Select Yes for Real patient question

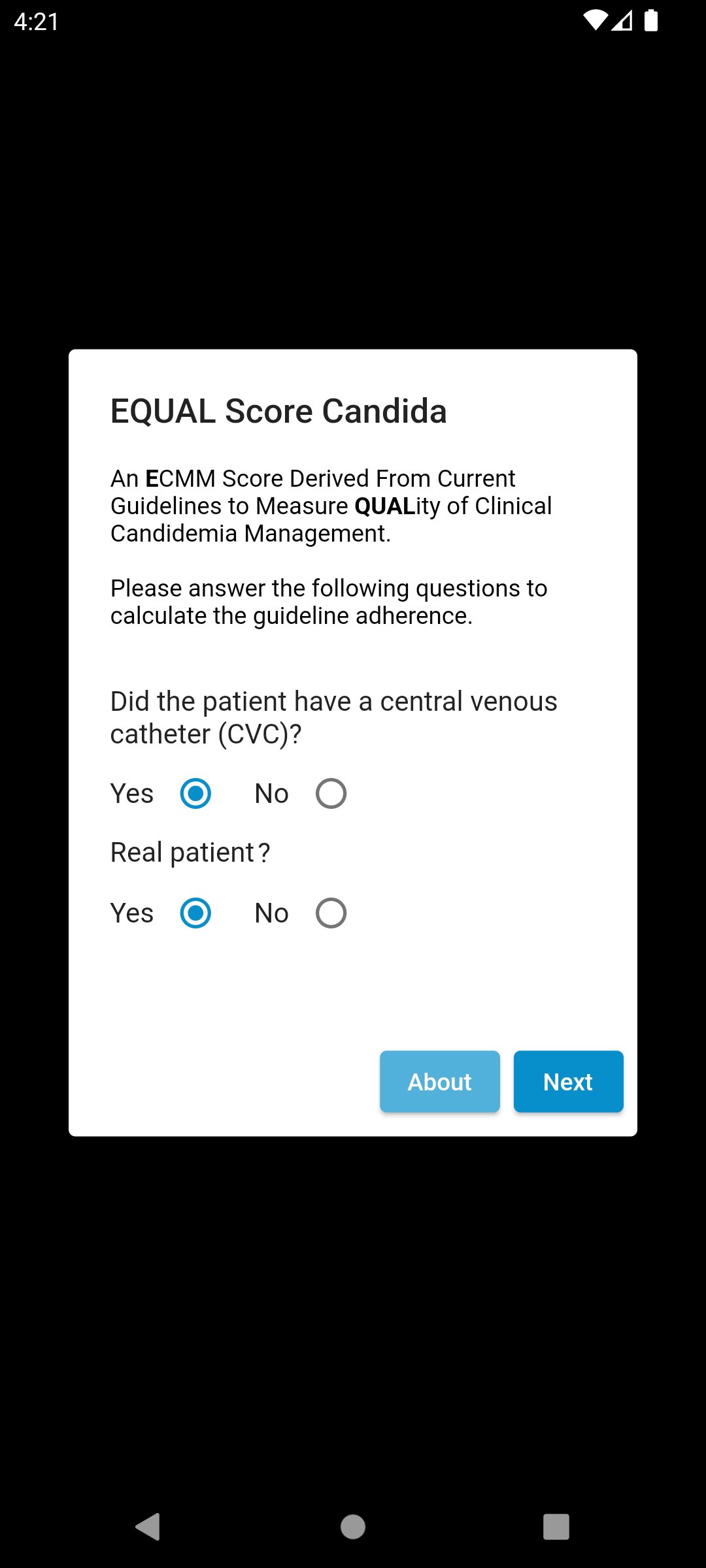[194, 913]
